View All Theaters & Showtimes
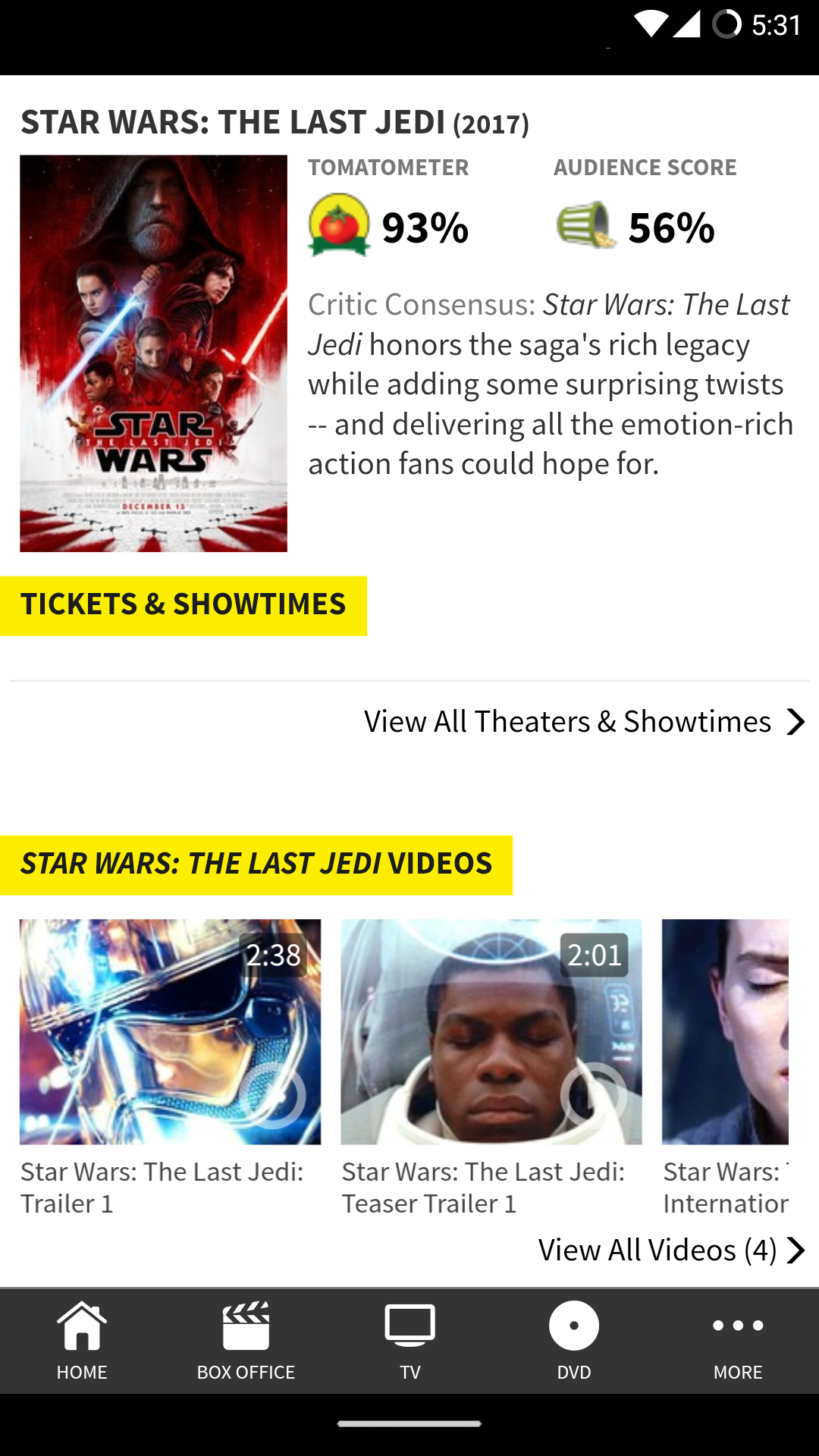Screen dimensions: 819x1456 point(584,721)
